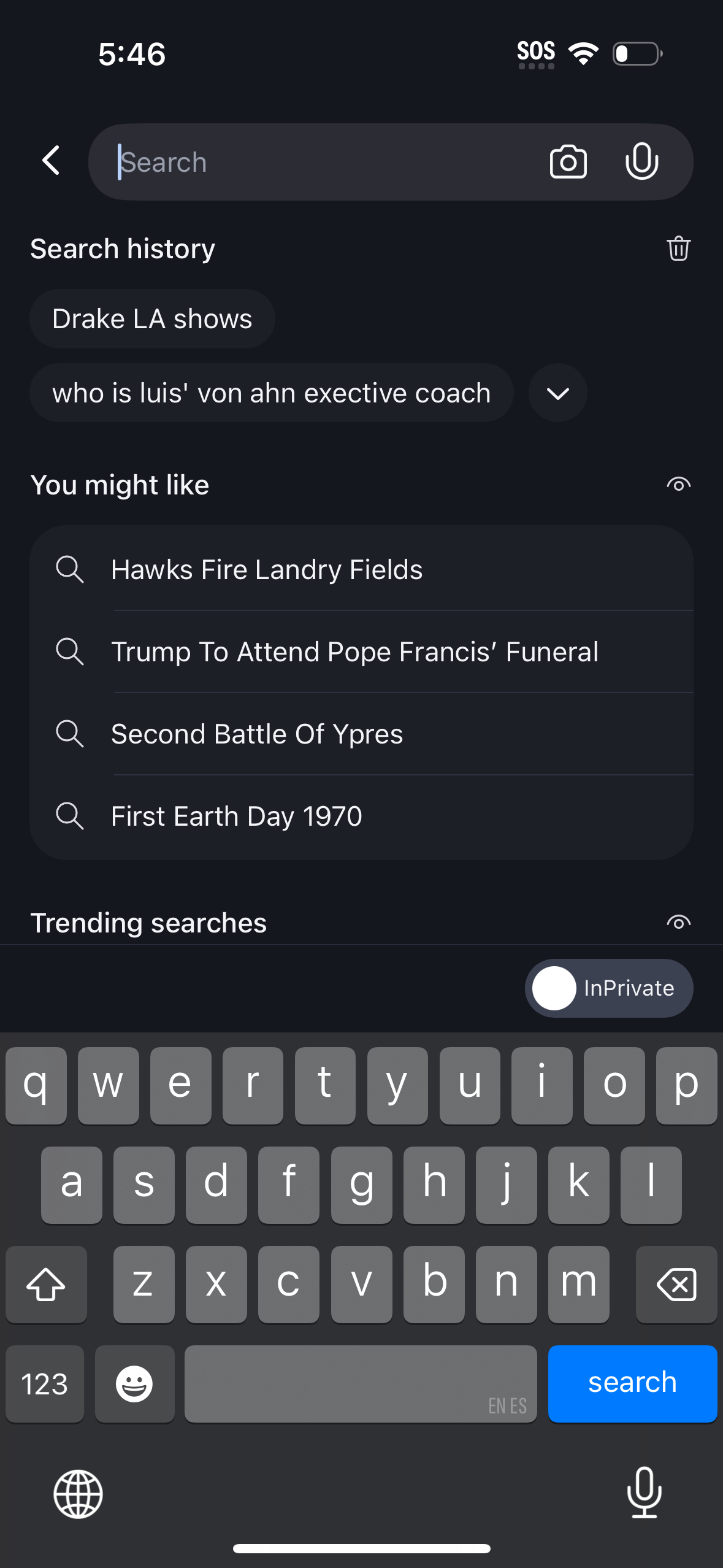Open visual search with the camera icon
Screen dimensions: 723x1568
click(568, 161)
